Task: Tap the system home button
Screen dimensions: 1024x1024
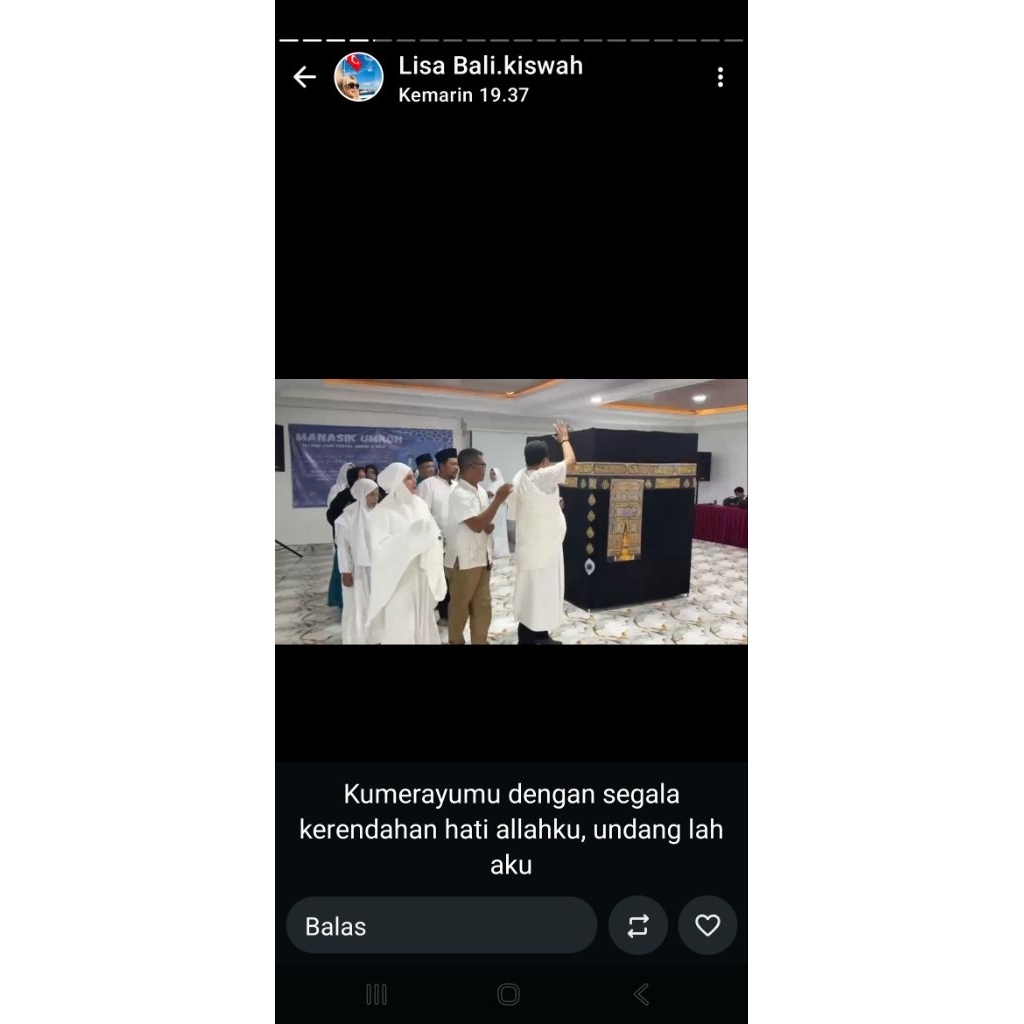Action: click(508, 994)
